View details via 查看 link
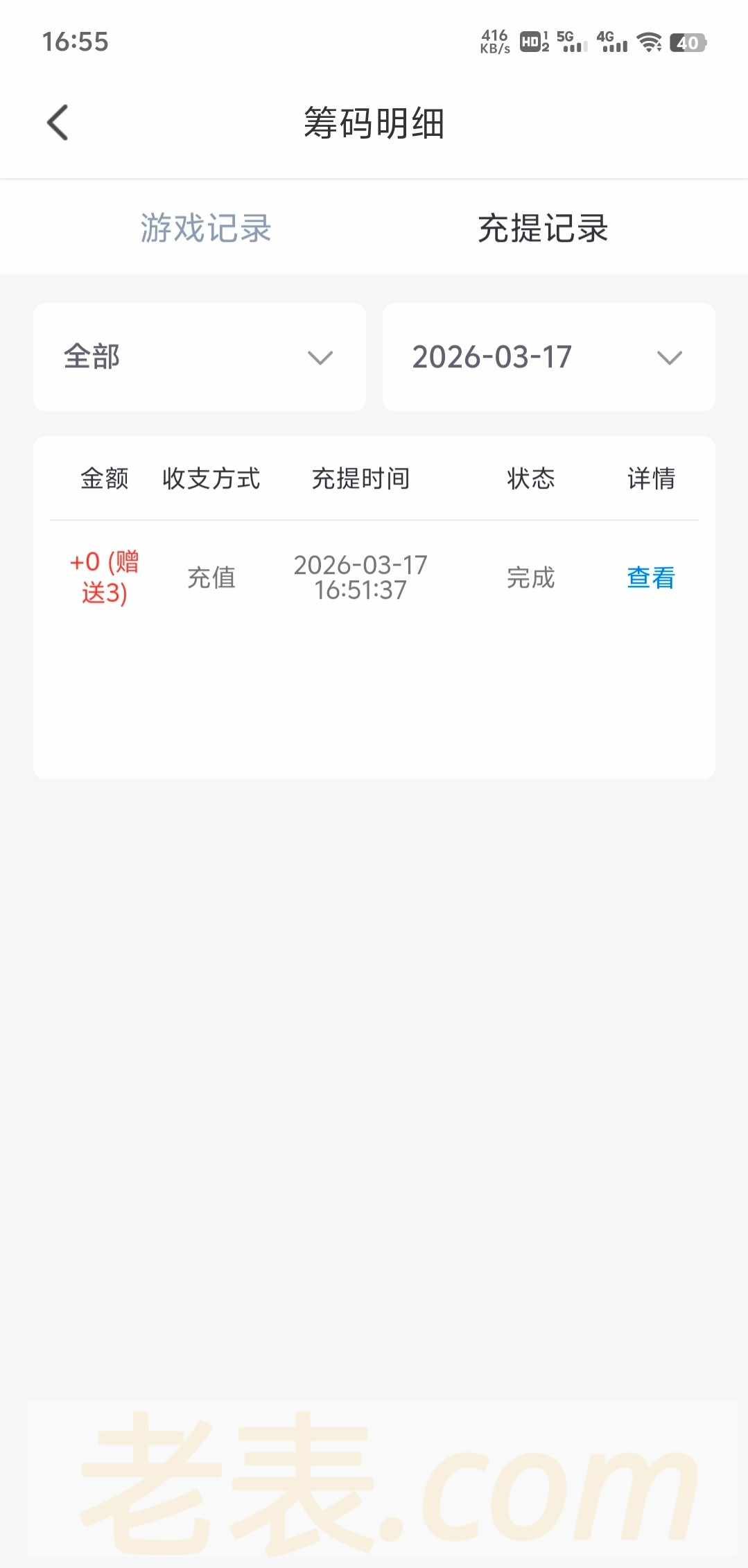This screenshot has width=748, height=1568. (650, 577)
